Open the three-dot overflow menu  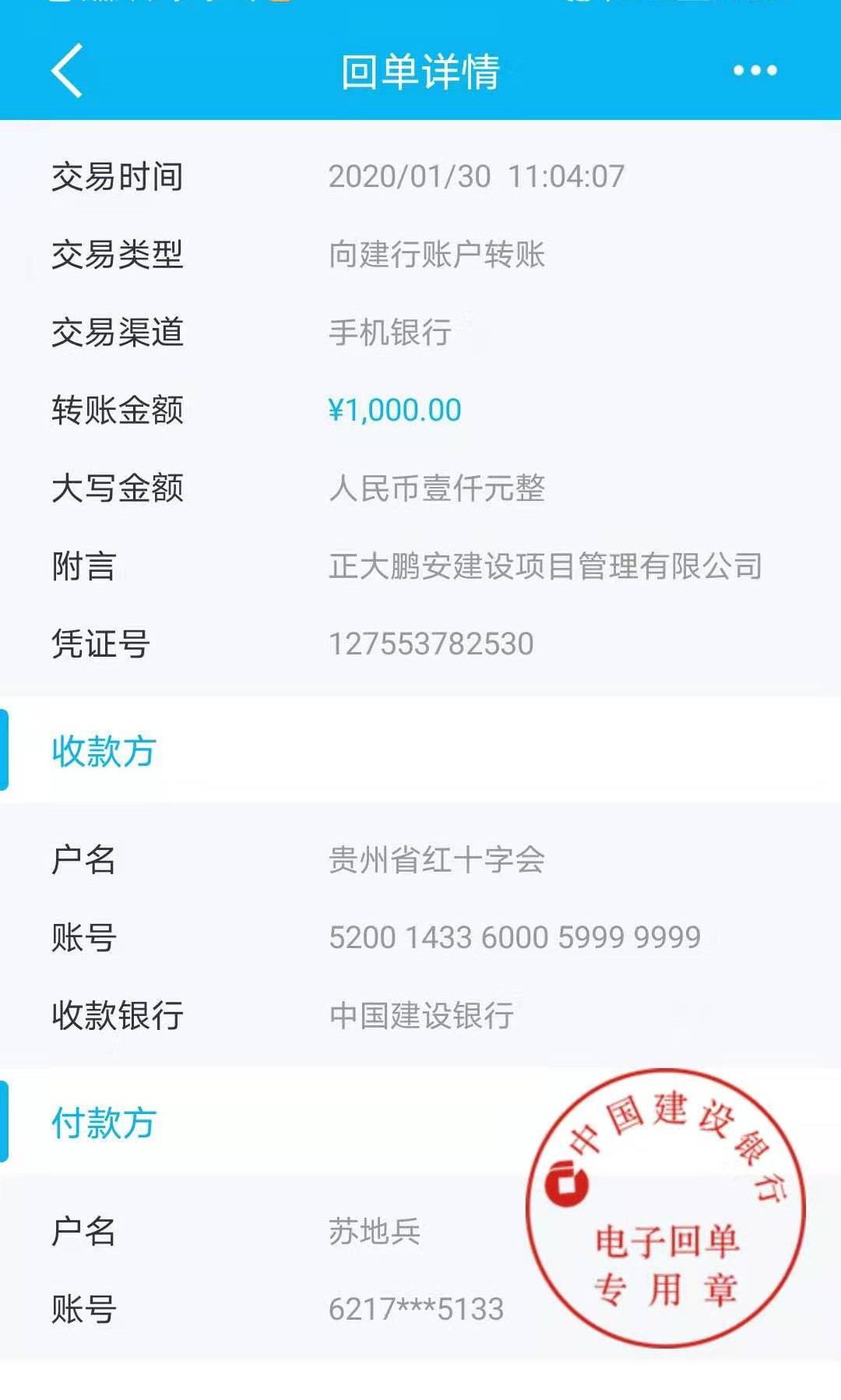point(755,71)
